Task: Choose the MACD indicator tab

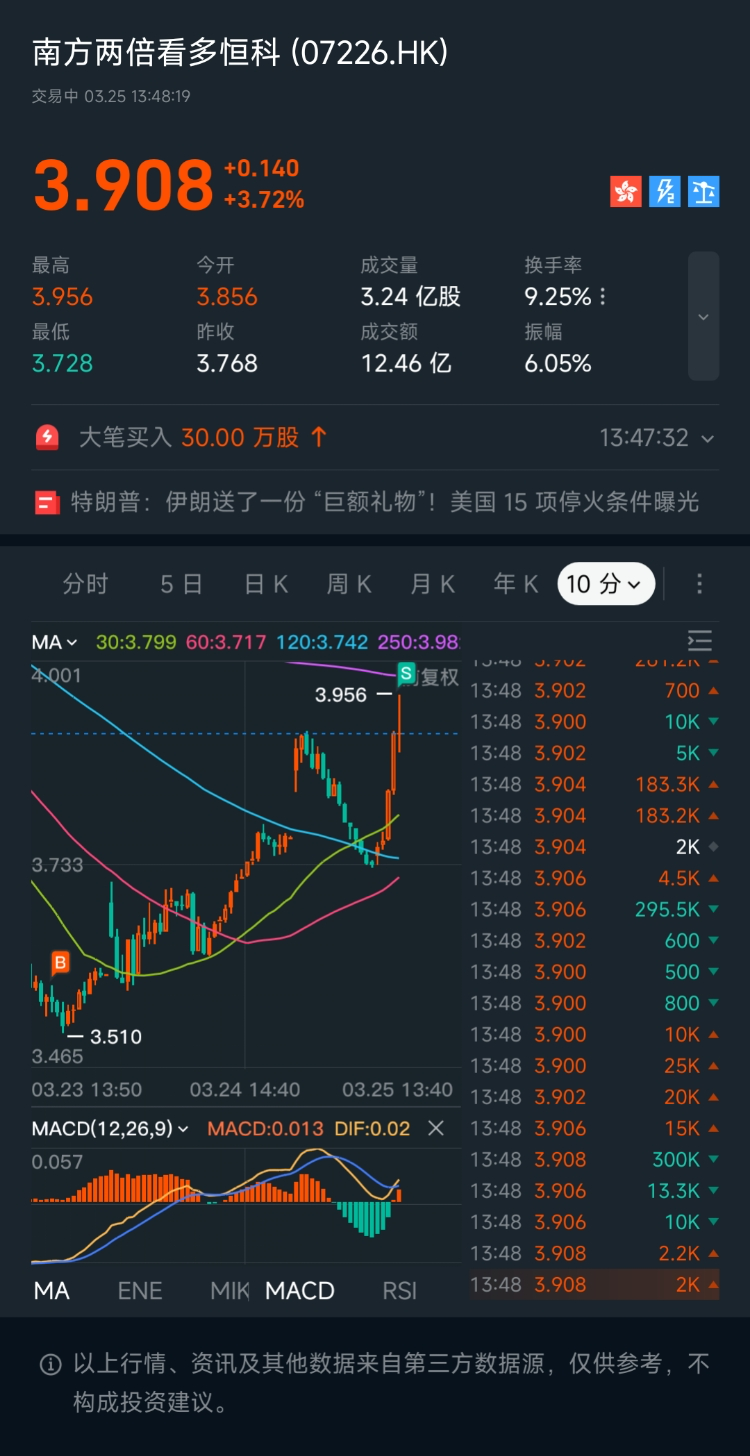Action: pos(300,1291)
